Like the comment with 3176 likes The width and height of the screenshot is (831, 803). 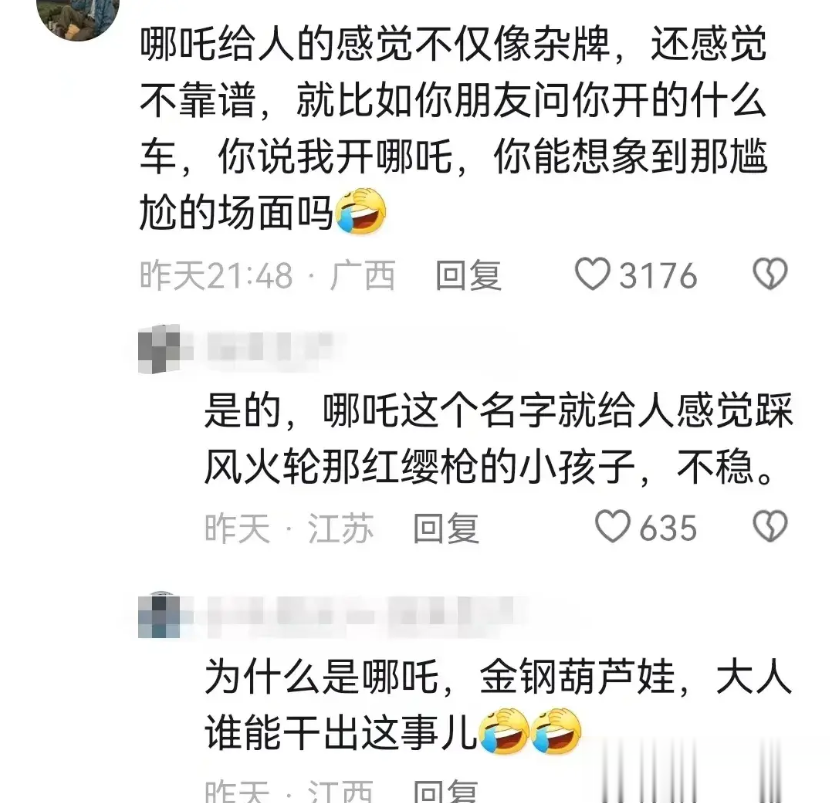pyautogui.click(x=592, y=274)
